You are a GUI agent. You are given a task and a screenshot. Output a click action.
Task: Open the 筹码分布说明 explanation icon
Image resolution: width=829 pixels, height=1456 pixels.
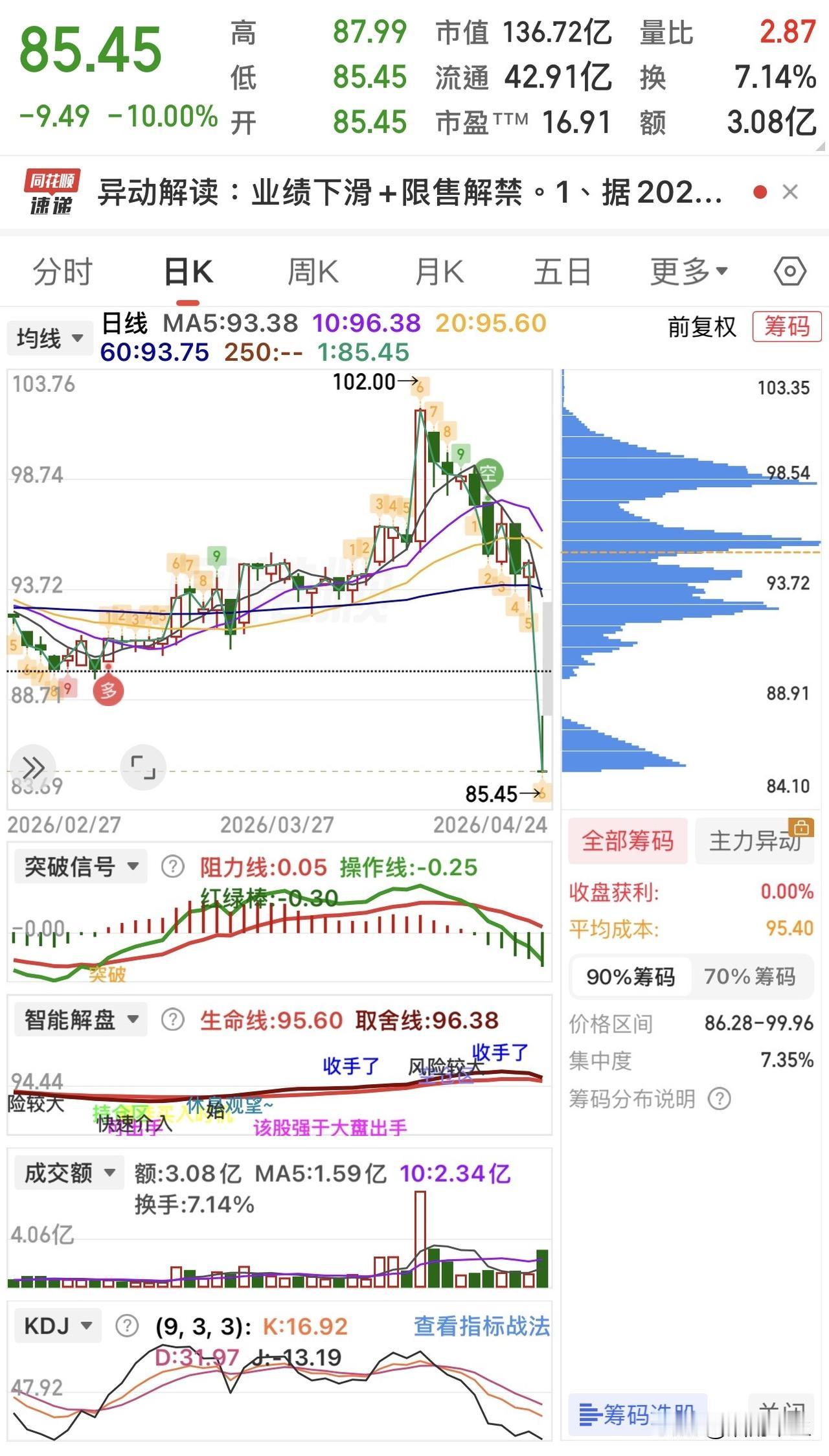[x=718, y=1099]
